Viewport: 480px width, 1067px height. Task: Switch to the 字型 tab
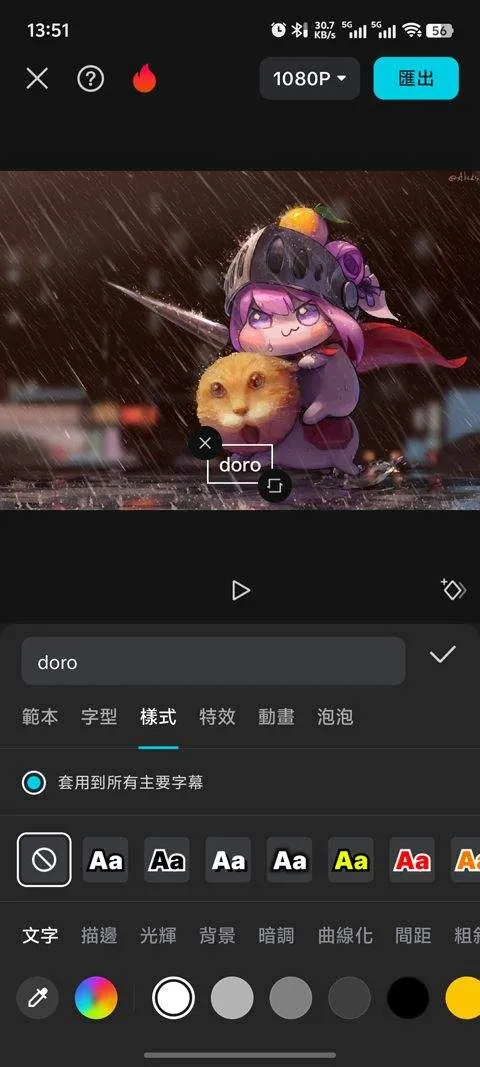click(x=99, y=717)
